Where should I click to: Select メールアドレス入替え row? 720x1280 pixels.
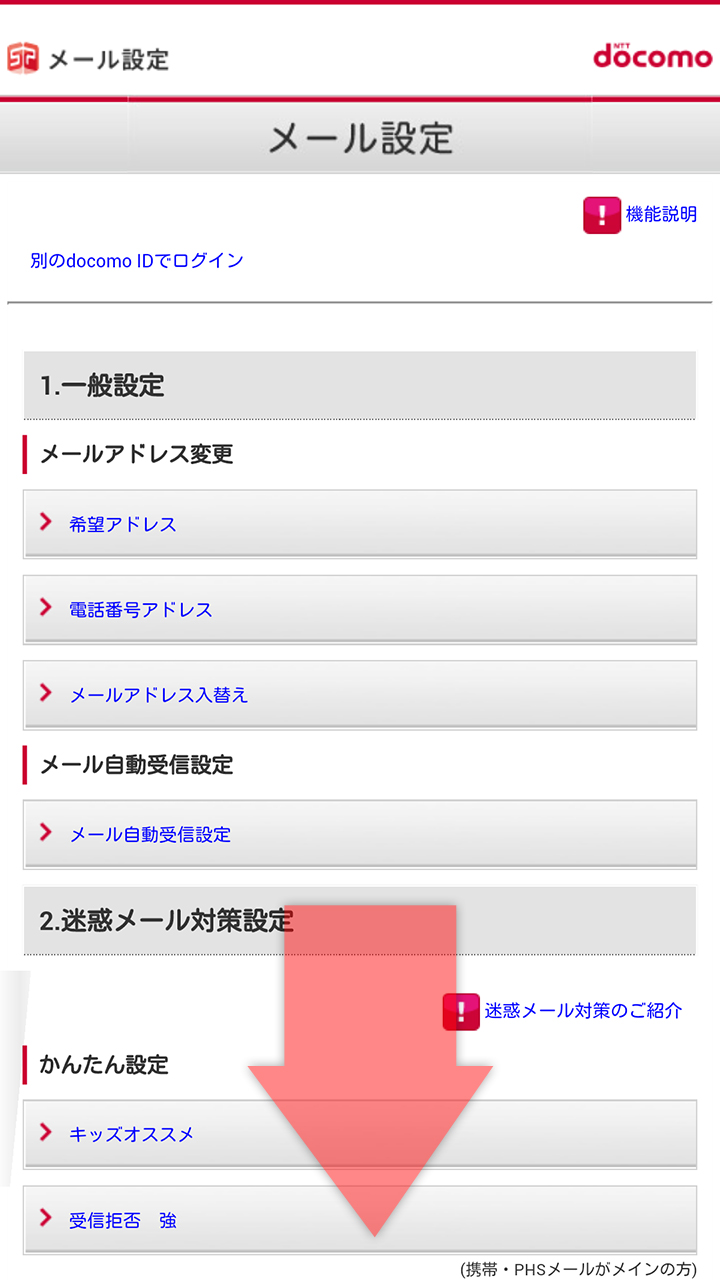pyautogui.click(x=360, y=694)
